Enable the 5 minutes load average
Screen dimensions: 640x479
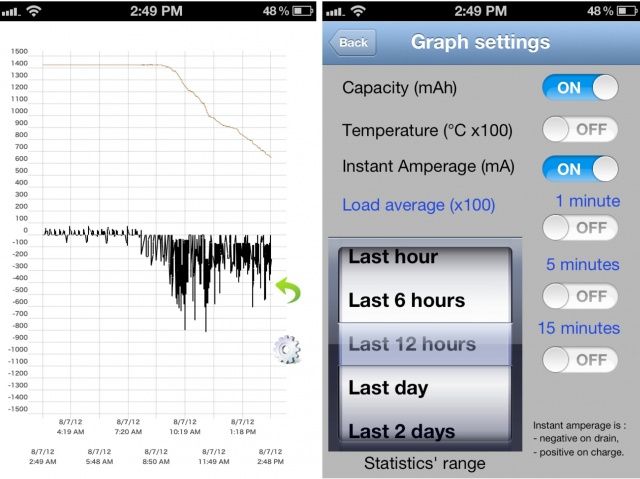tap(579, 296)
